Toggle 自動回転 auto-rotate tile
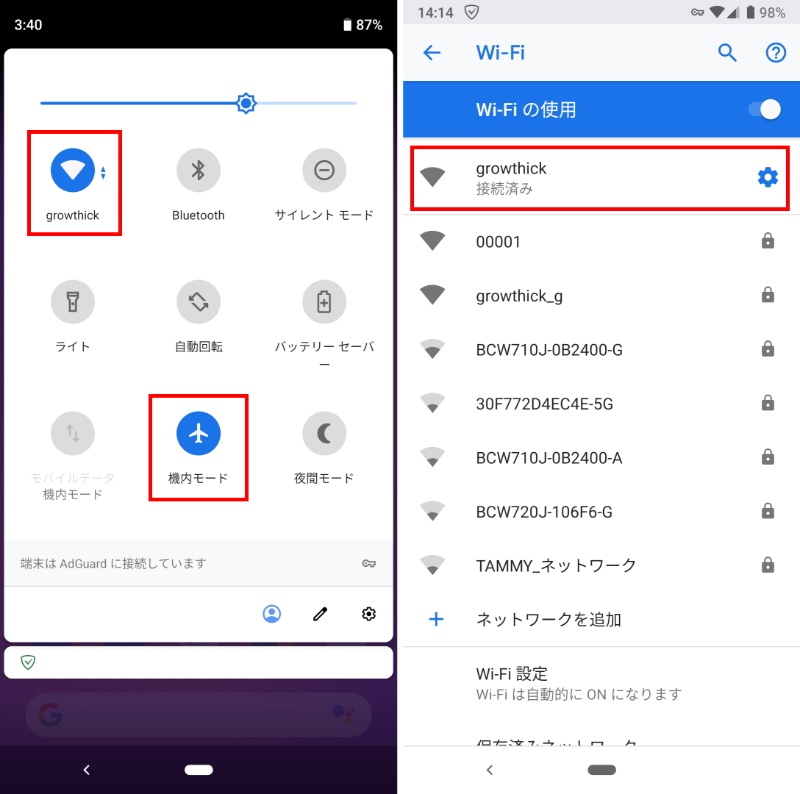Image resolution: width=800 pixels, height=794 pixels. (198, 302)
